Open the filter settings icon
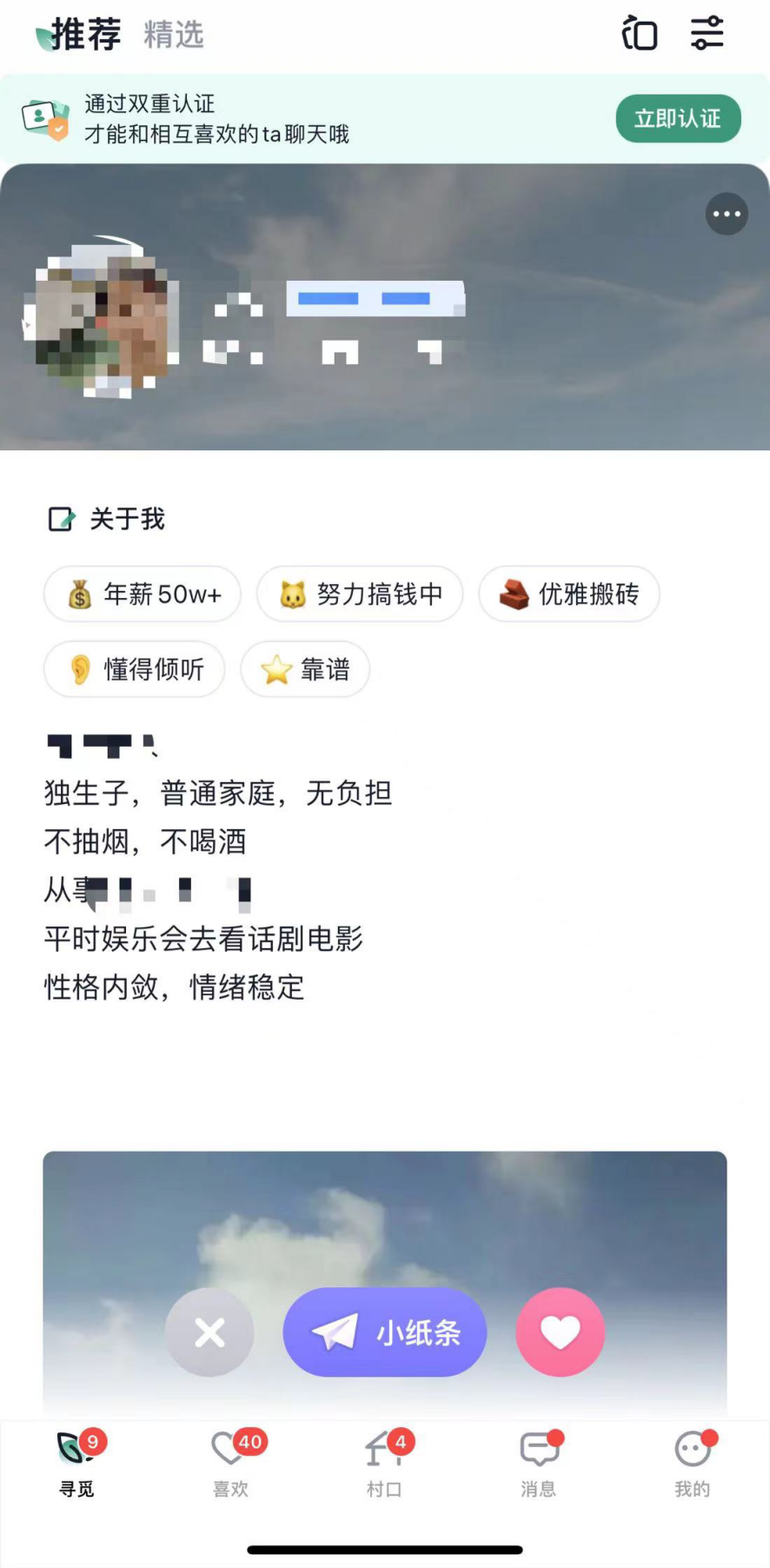 click(x=707, y=34)
